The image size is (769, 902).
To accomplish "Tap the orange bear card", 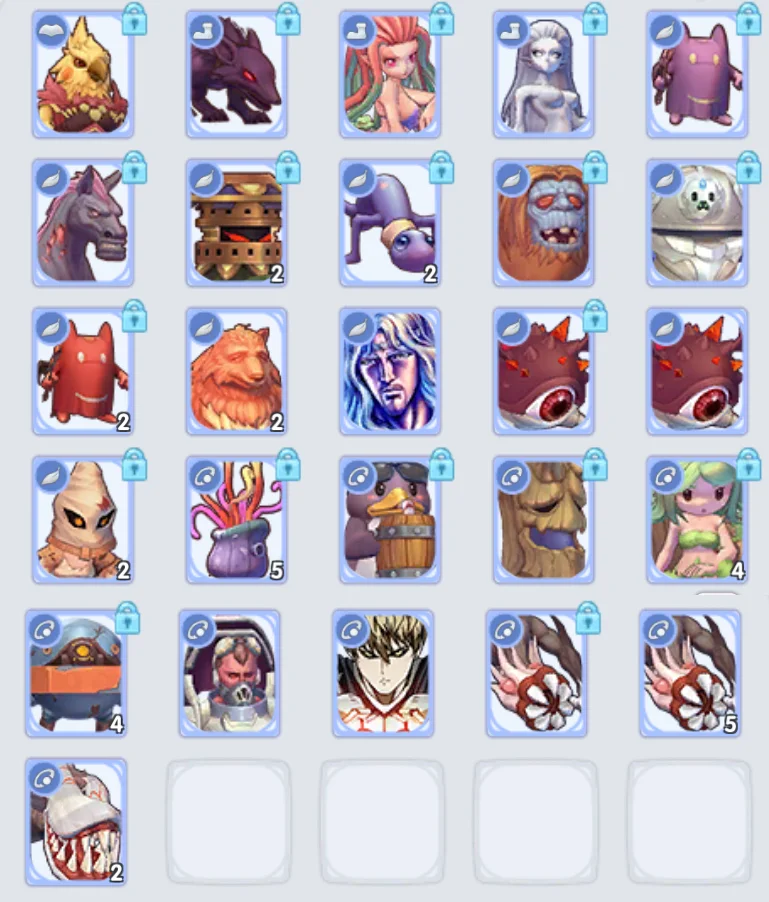I will (236, 371).
